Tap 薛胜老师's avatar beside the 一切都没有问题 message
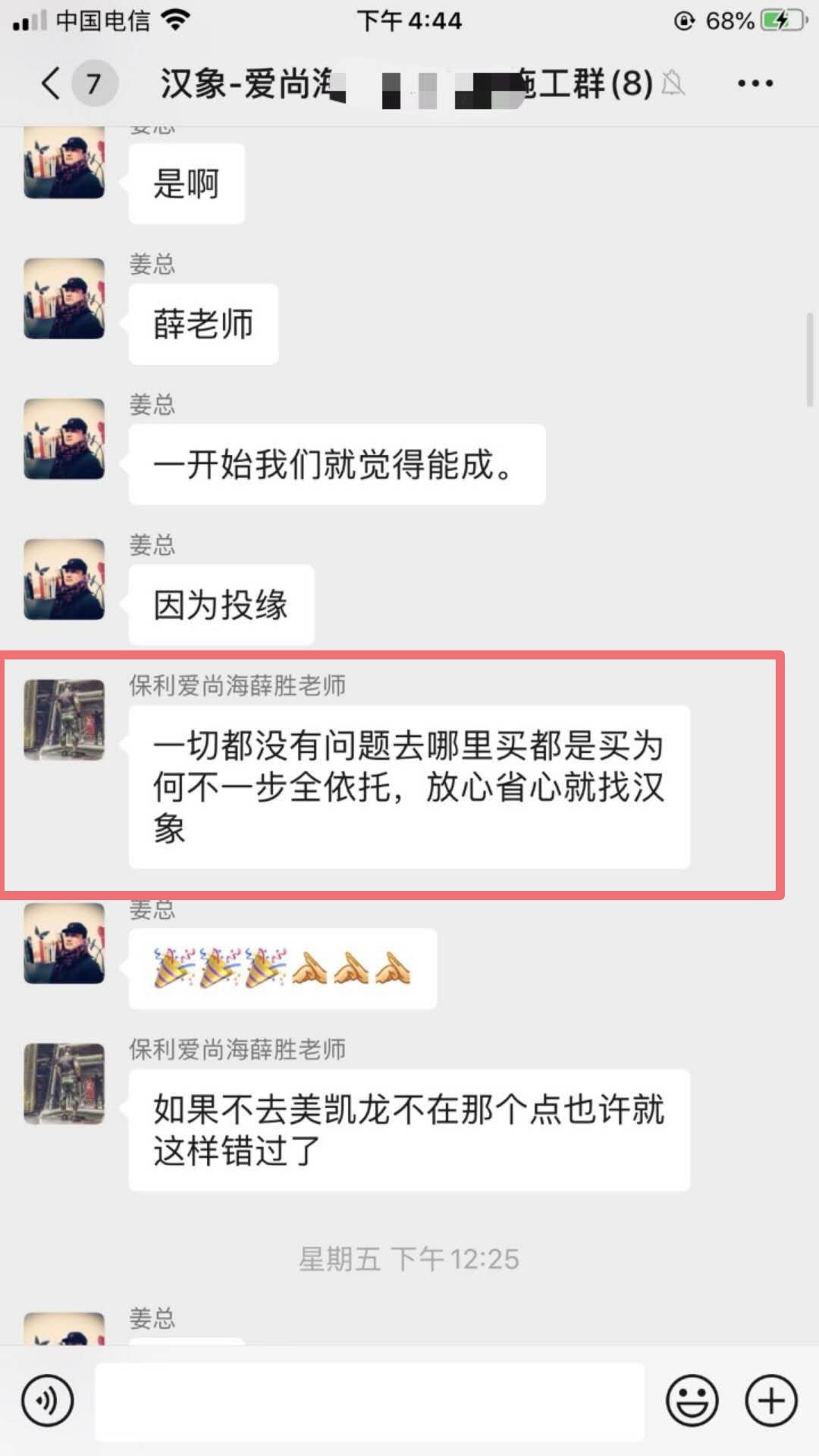Screen dimensions: 819x1456 (x=64, y=720)
